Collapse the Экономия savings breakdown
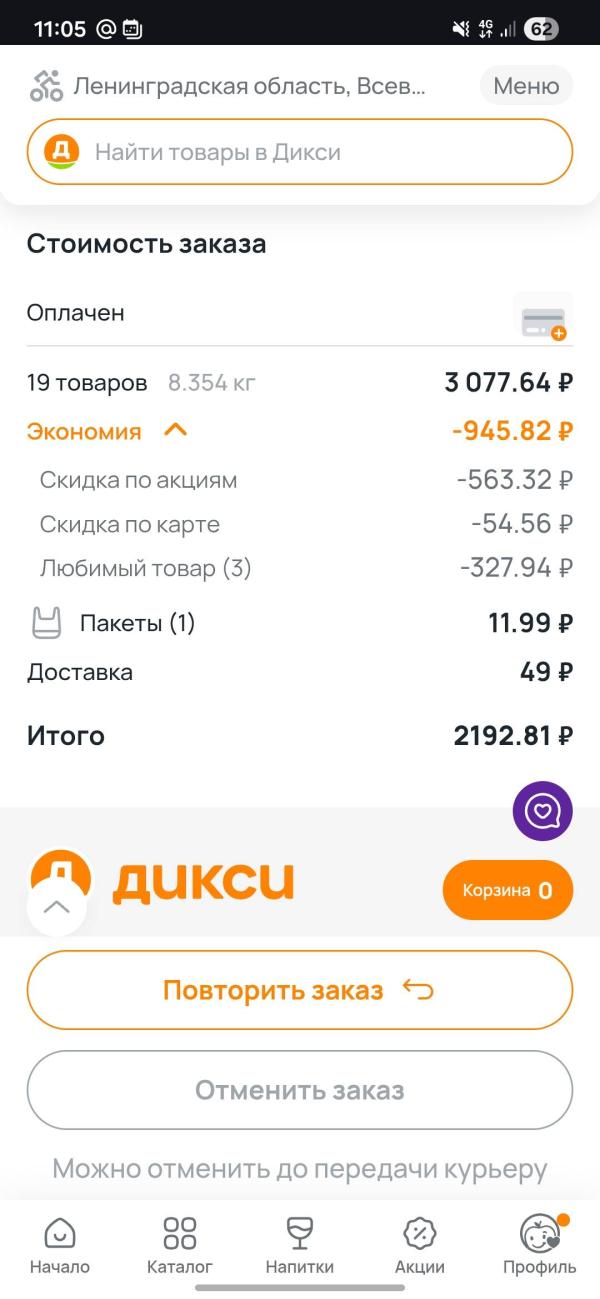Viewport: 600px width, 1299px height. [175, 431]
